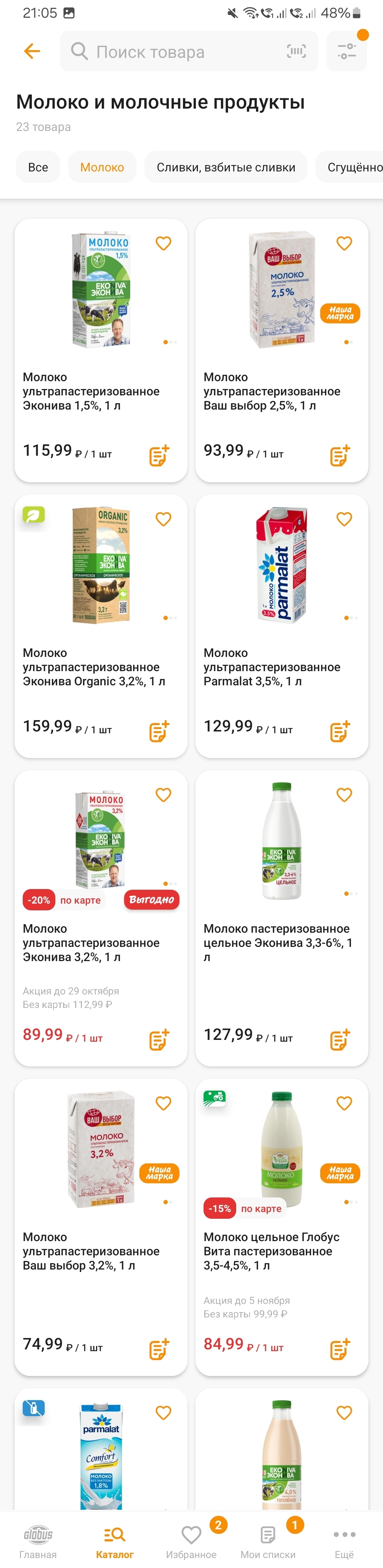Add Эконива 3,3-6% whole milk to list

click(340, 1040)
